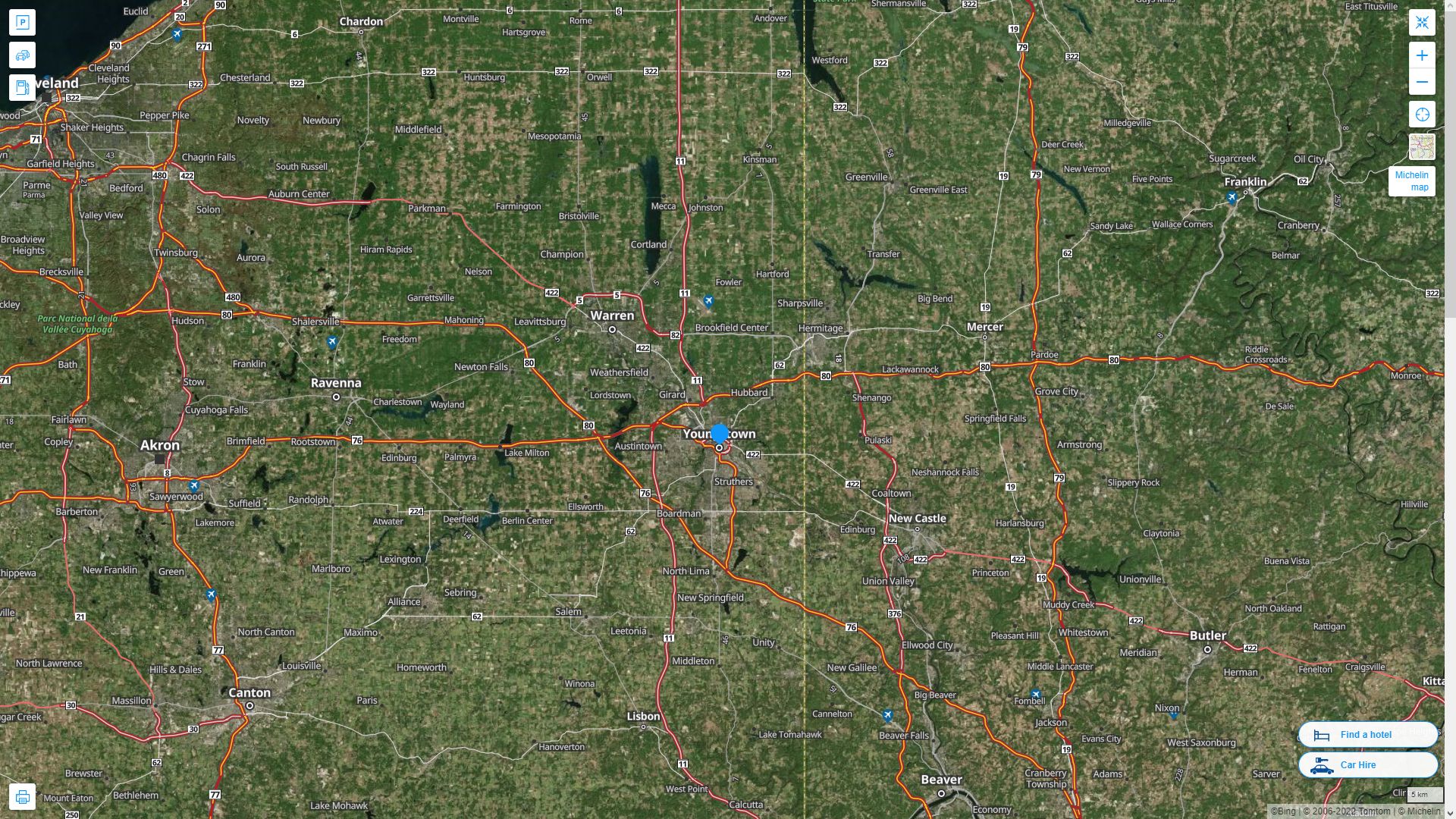This screenshot has height=819, width=1456.
Task: Center map on my location
Action: tap(1422, 115)
